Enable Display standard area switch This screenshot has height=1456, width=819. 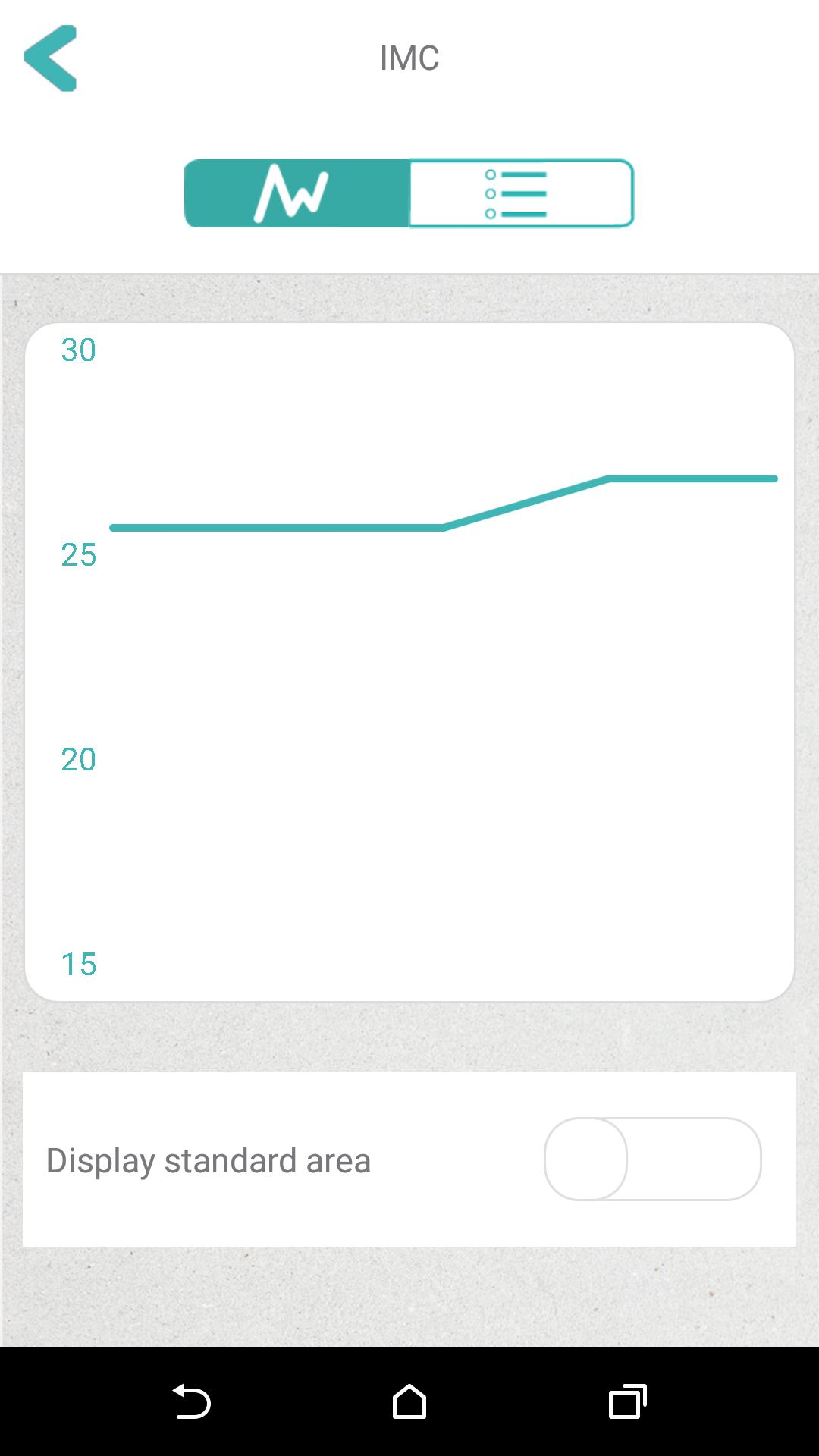pos(652,1159)
